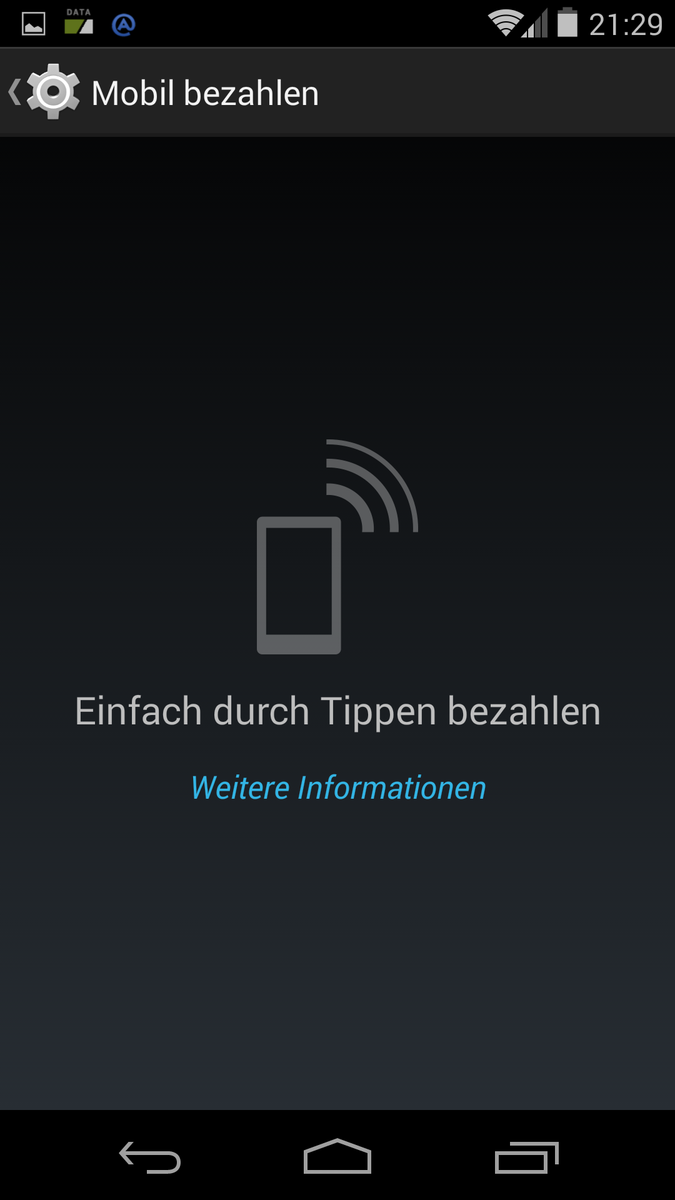Viewport: 675px width, 1200px height.
Task: Open the recent apps overview
Action: (526, 1157)
